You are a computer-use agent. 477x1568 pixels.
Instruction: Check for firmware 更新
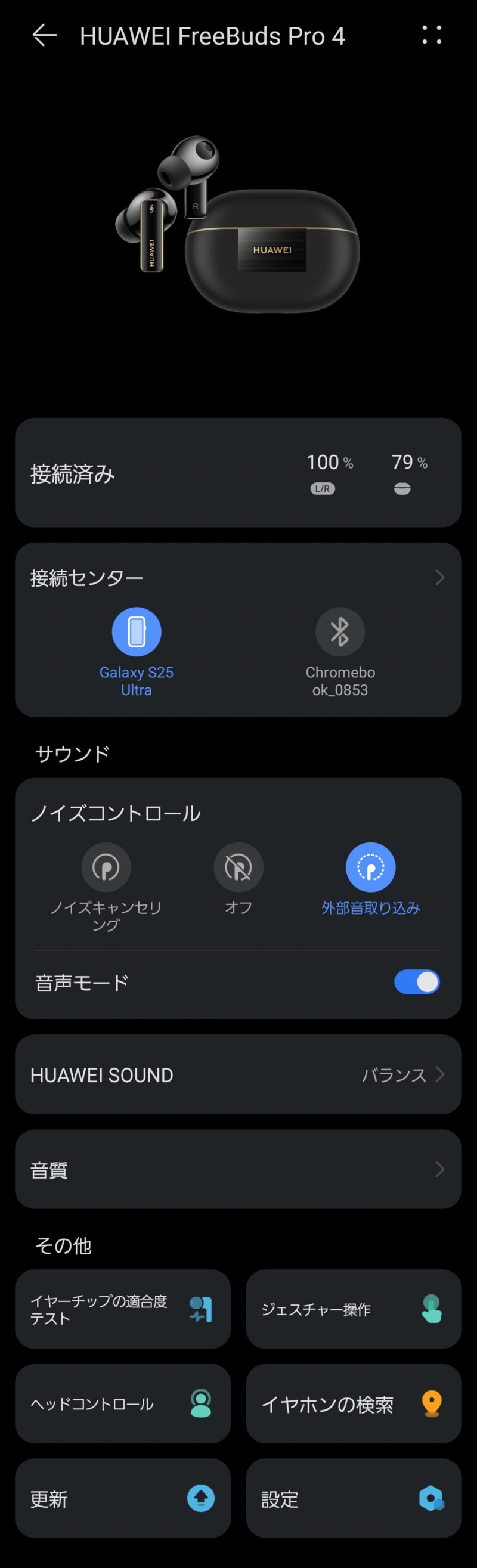(x=122, y=1499)
